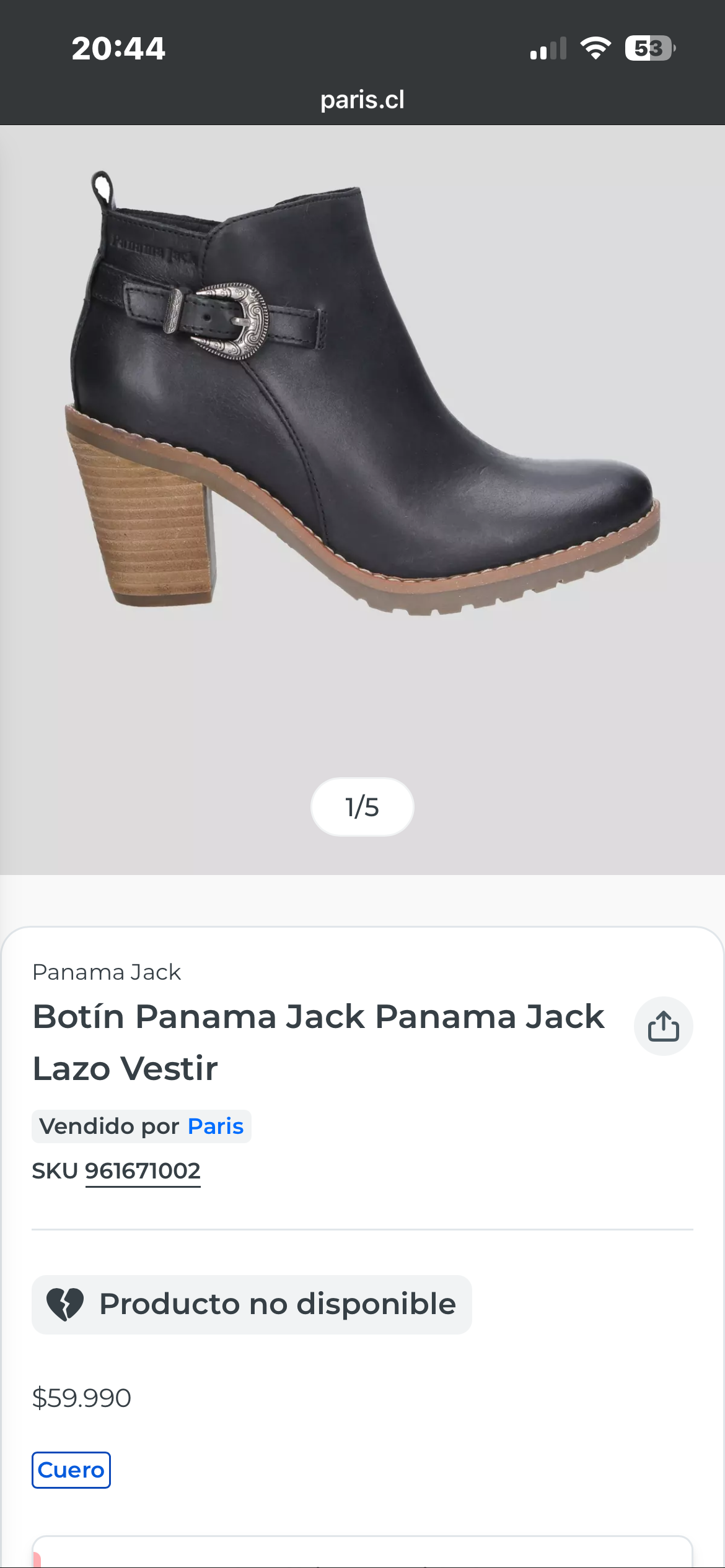Expand the partially visible card at bottom
This screenshot has height=1568, width=725.
(362, 1551)
